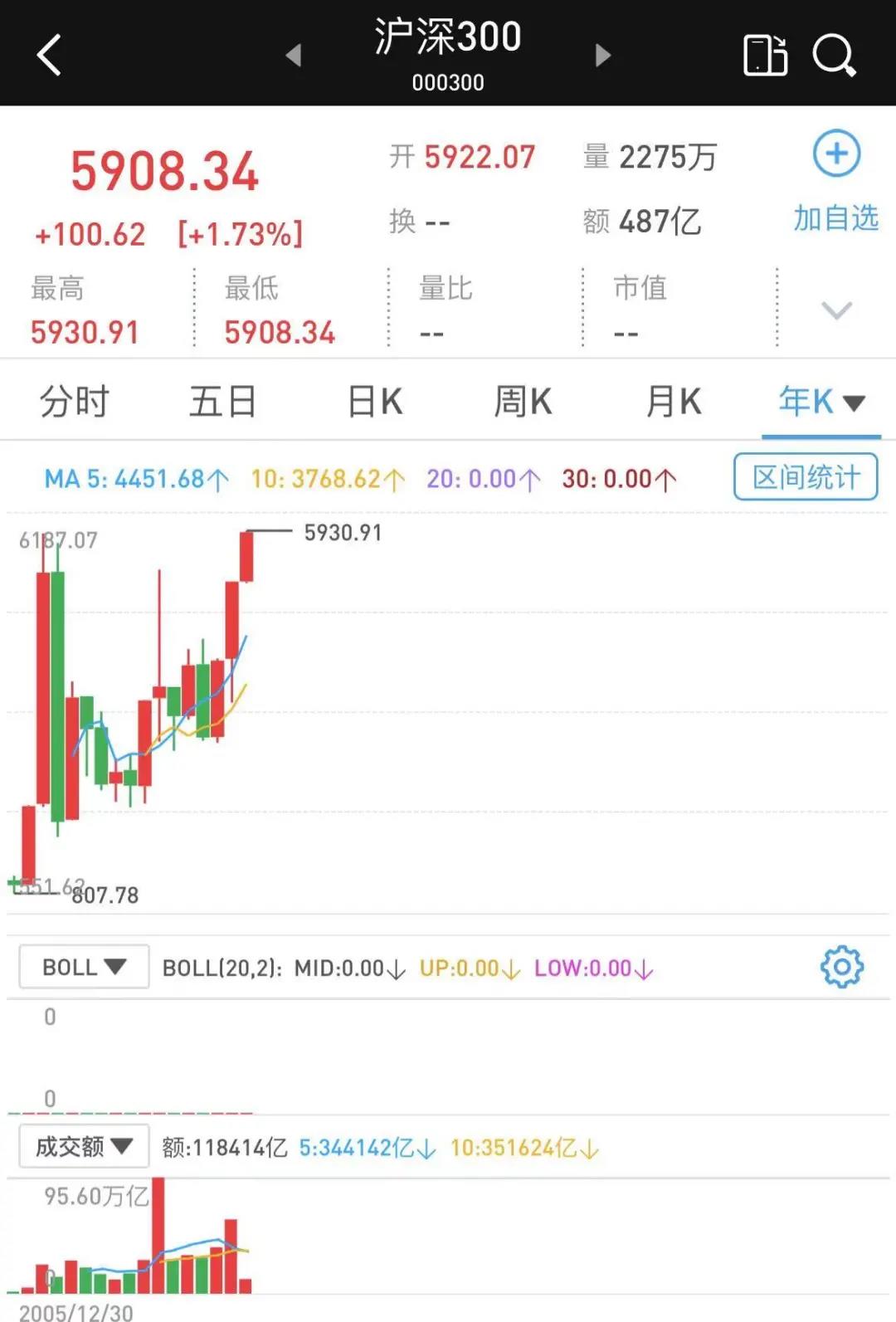
Task: Select the 周K chart tab
Action: pos(523,402)
